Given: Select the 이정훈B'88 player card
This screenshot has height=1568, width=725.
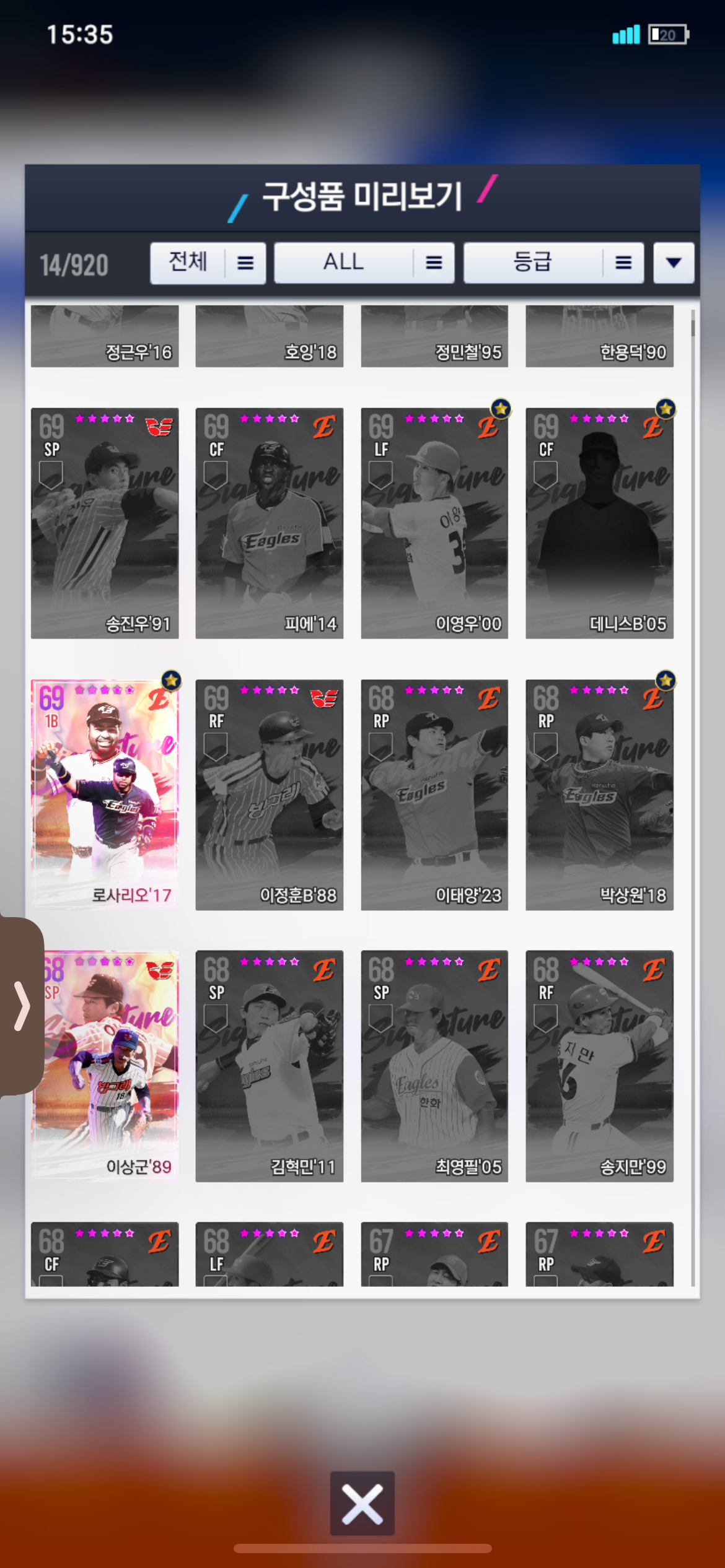Looking at the screenshot, I should pos(269,795).
